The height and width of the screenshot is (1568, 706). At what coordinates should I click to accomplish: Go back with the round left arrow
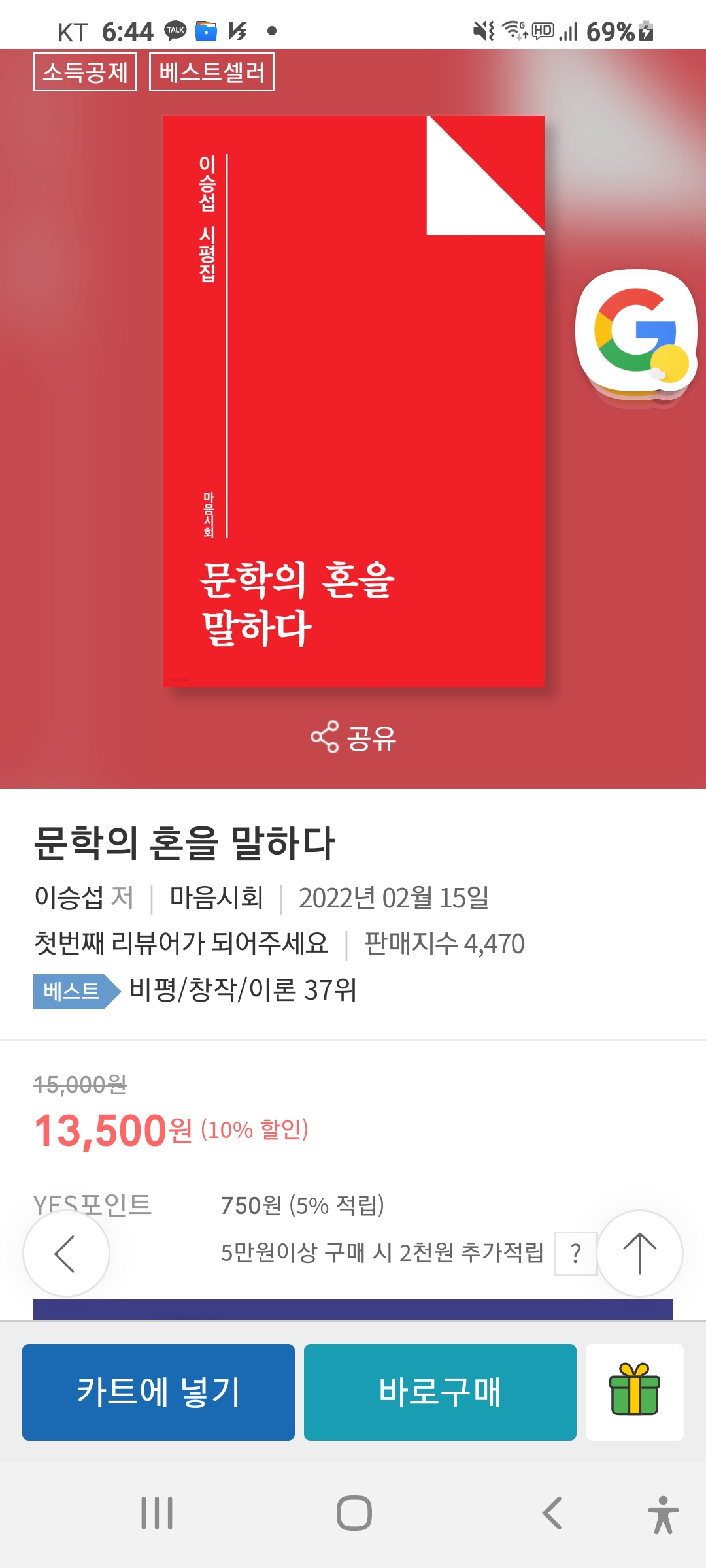pos(66,1253)
